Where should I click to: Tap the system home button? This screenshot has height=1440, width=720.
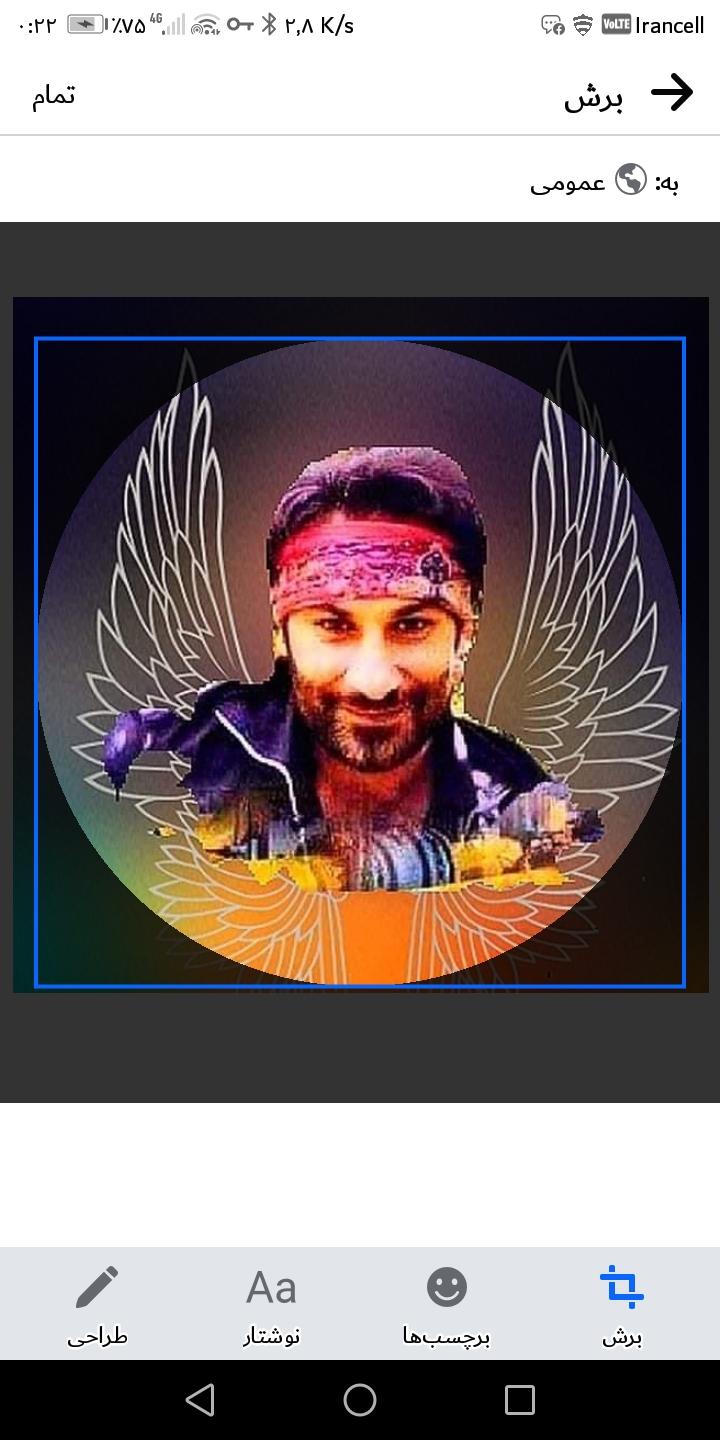[360, 1399]
